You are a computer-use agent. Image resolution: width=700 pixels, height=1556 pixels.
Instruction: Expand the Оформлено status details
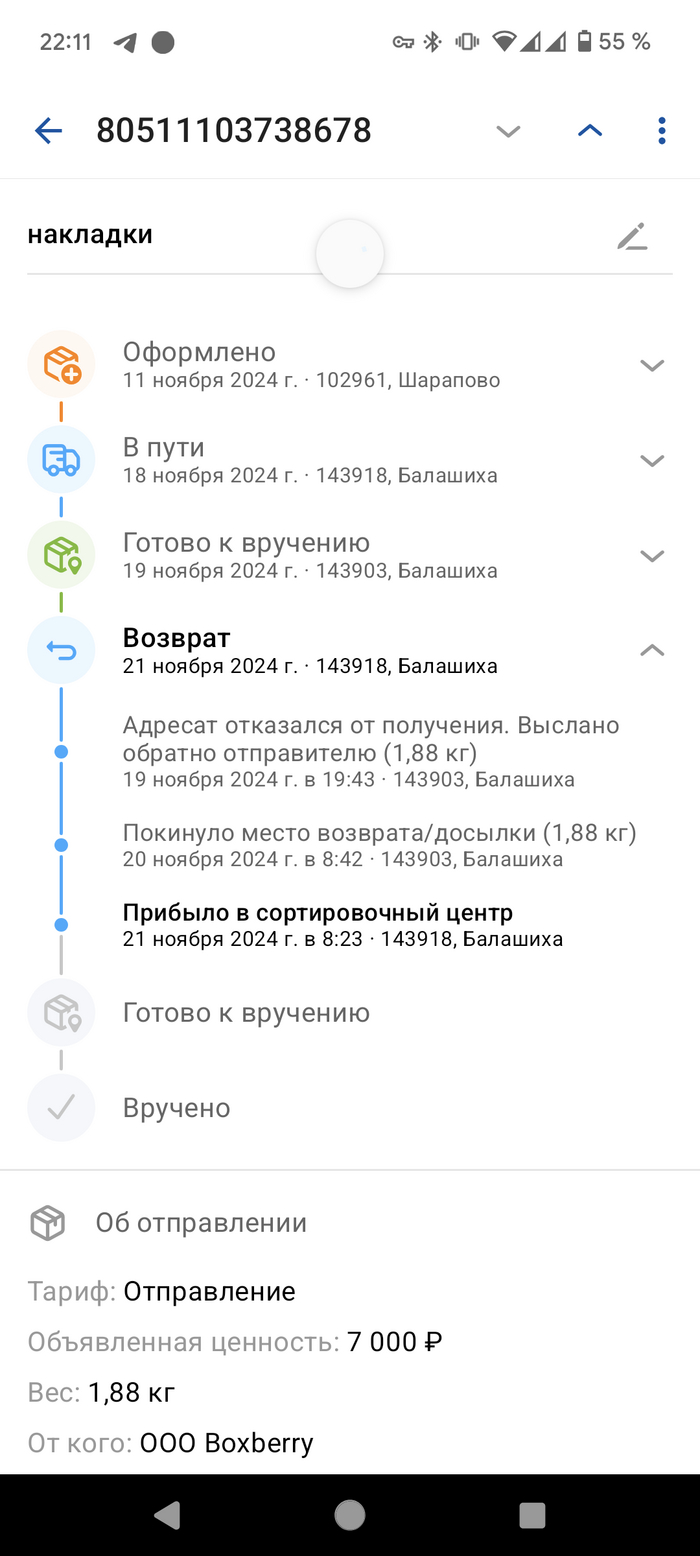tap(652, 365)
